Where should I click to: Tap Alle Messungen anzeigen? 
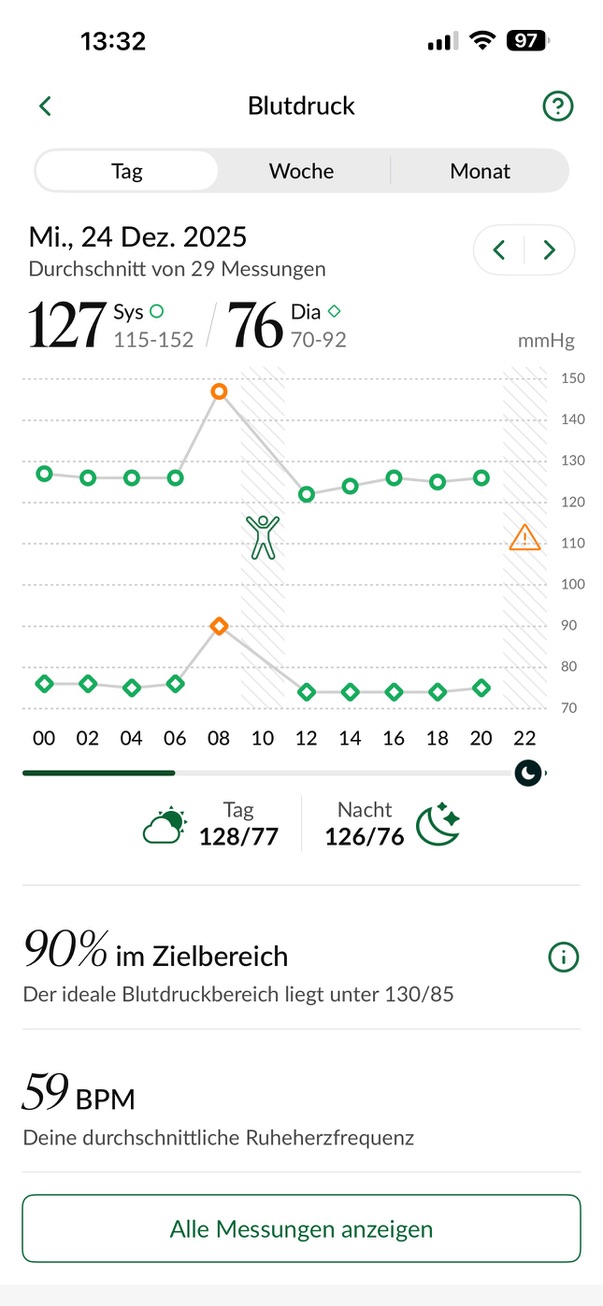(x=301, y=1228)
